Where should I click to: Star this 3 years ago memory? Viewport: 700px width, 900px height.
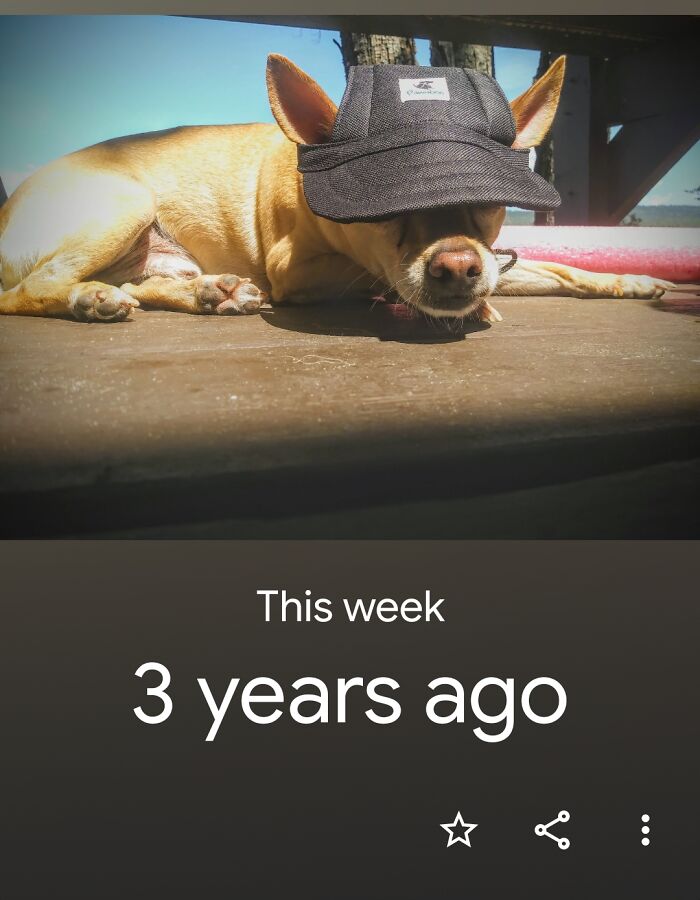point(459,830)
